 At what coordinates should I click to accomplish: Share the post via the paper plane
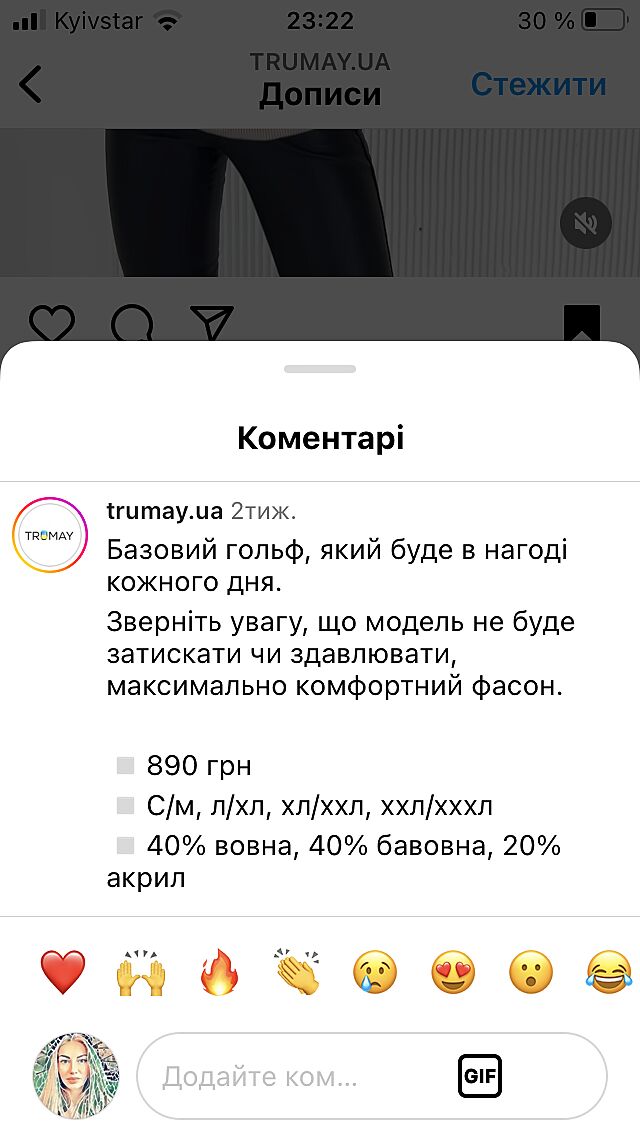pos(211,324)
